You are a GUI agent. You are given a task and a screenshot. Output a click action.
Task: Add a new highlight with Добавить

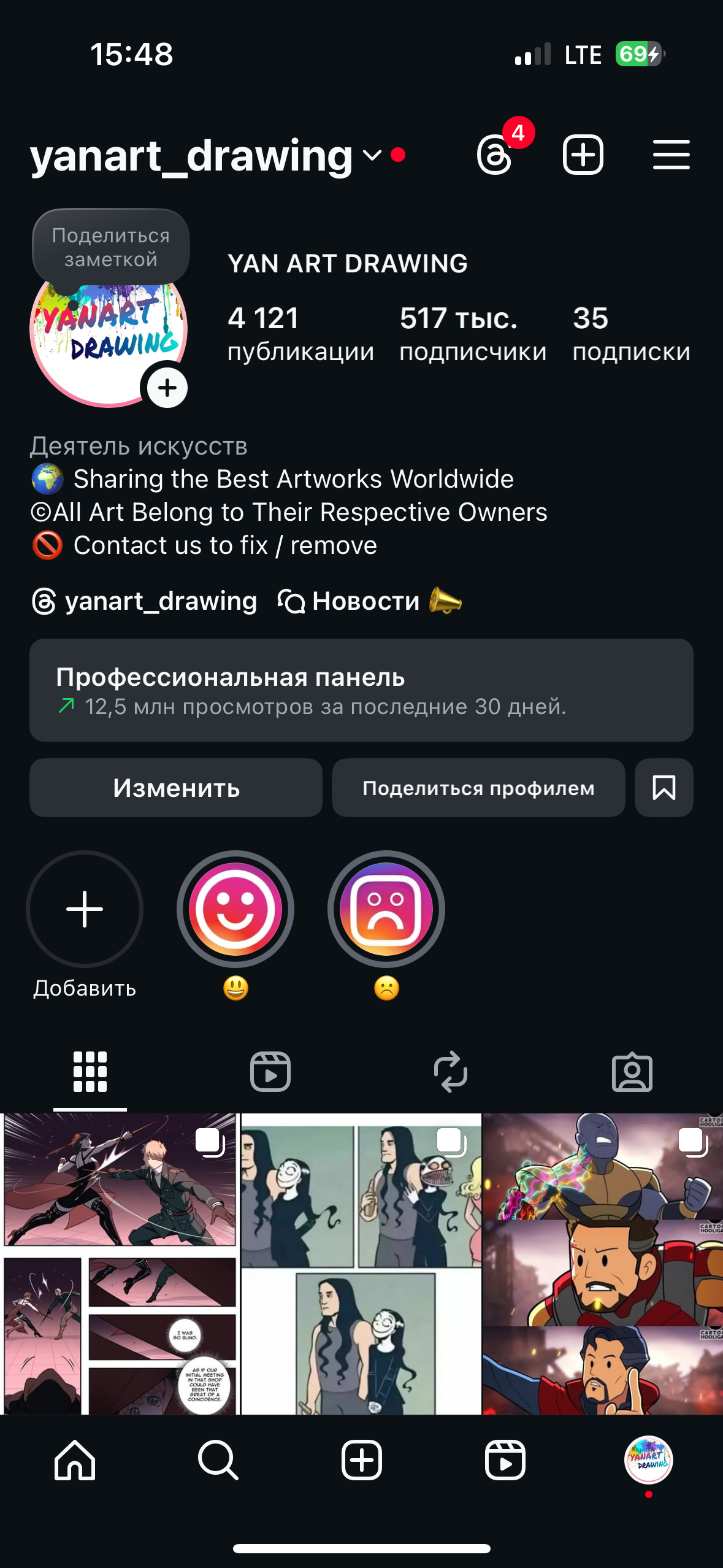[85, 909]
